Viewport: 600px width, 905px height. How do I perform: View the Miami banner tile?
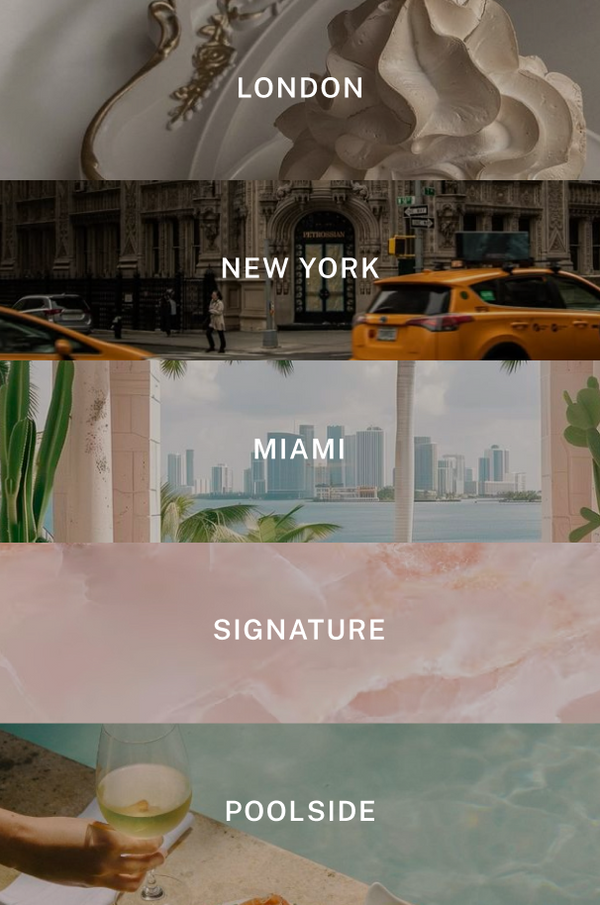tap(300, 449)
